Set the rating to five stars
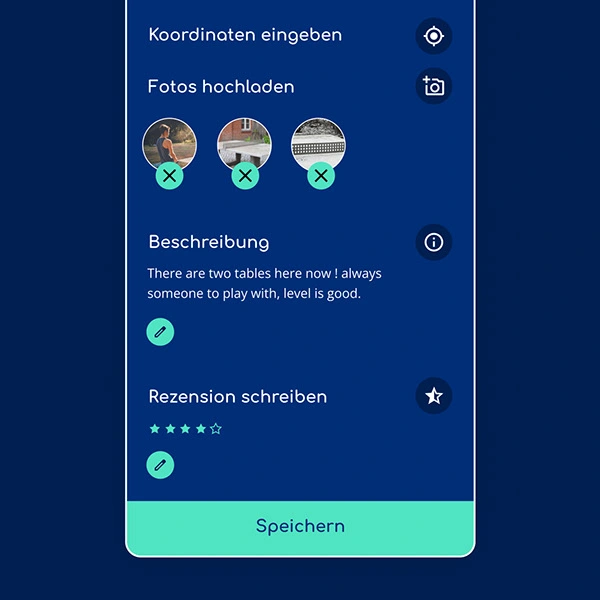This screenshot has width=600, height=600. click(216, 429)
